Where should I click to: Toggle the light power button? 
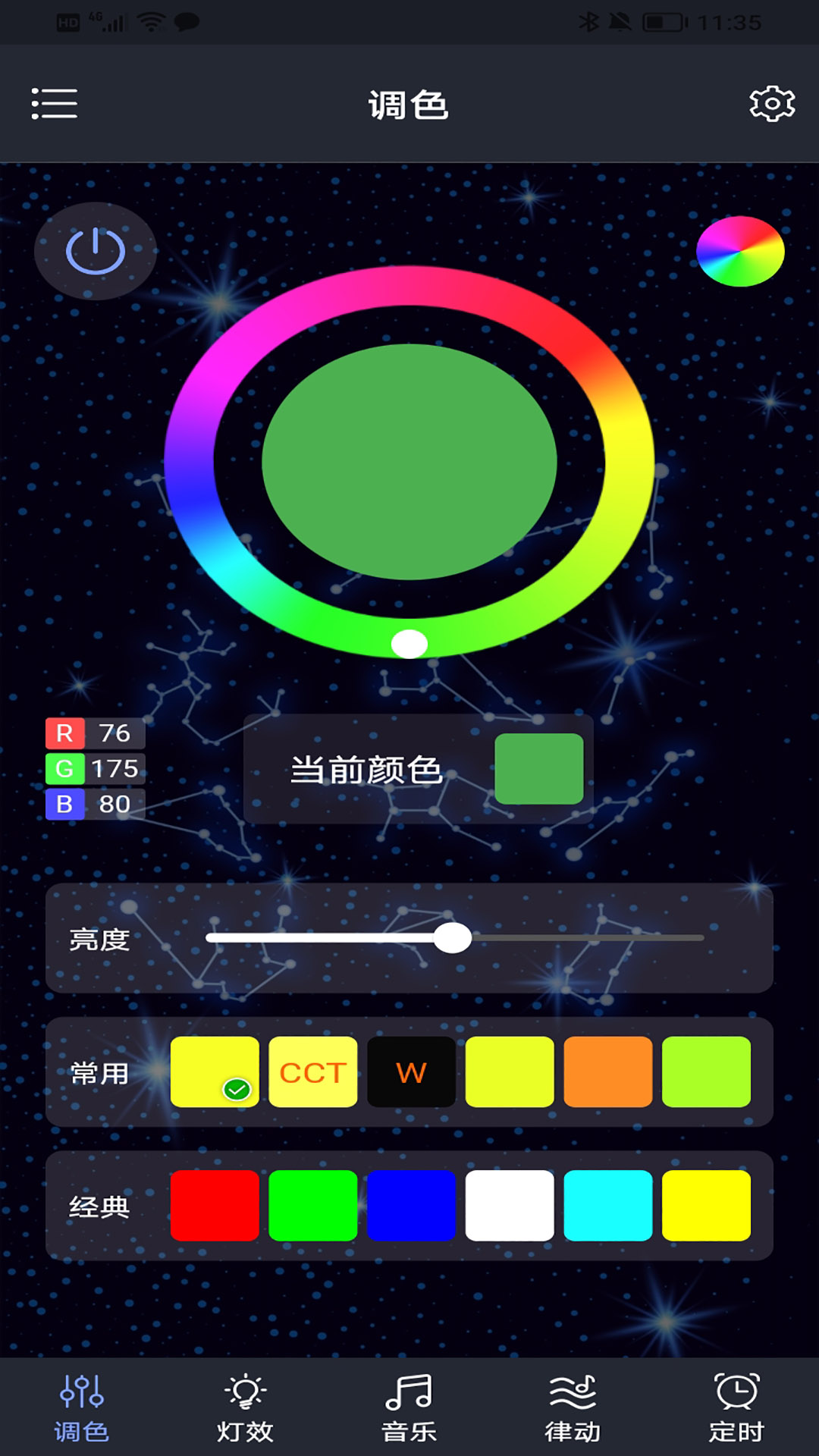[x=96, y=251]
